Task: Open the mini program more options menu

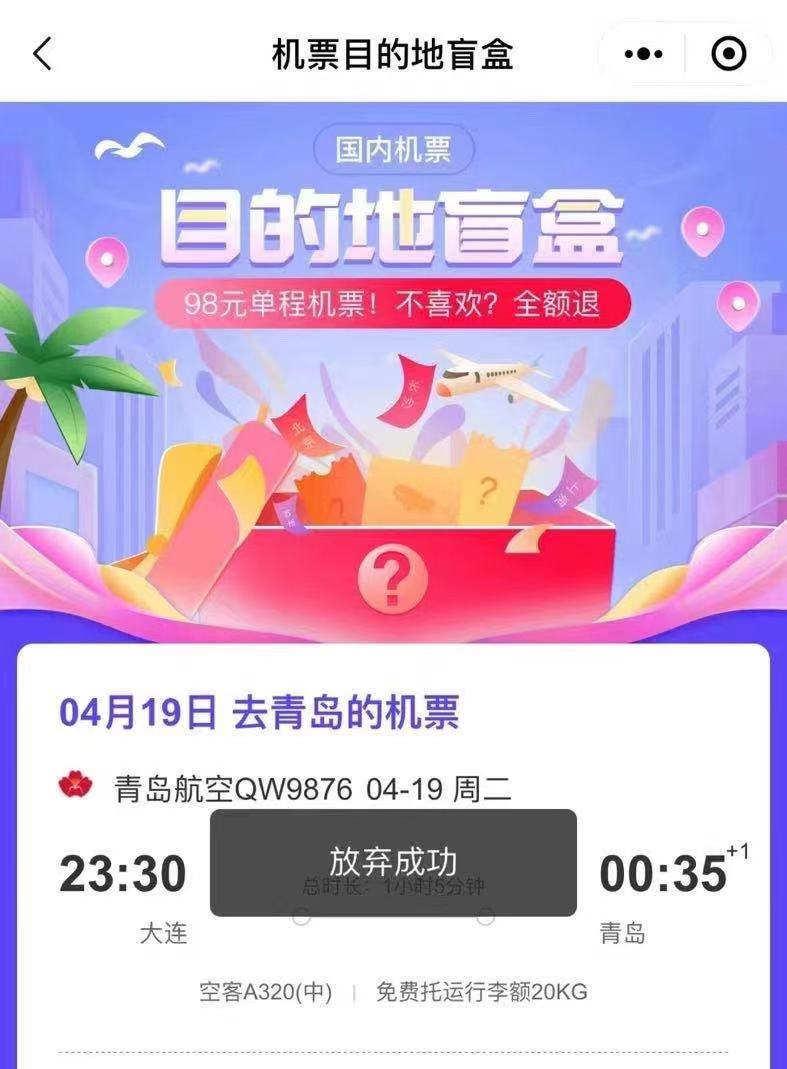Action: (644, 54)
